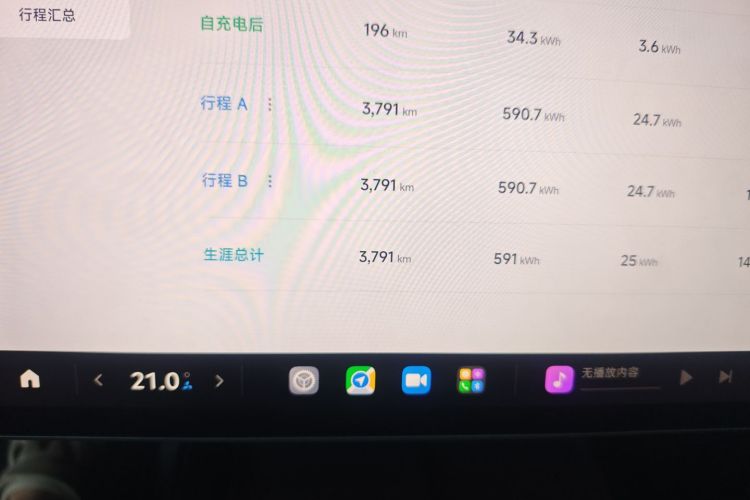The height and width of the screenshot is (500, 750).
Task: Launch the navigation map app
Action: [360, 380]
